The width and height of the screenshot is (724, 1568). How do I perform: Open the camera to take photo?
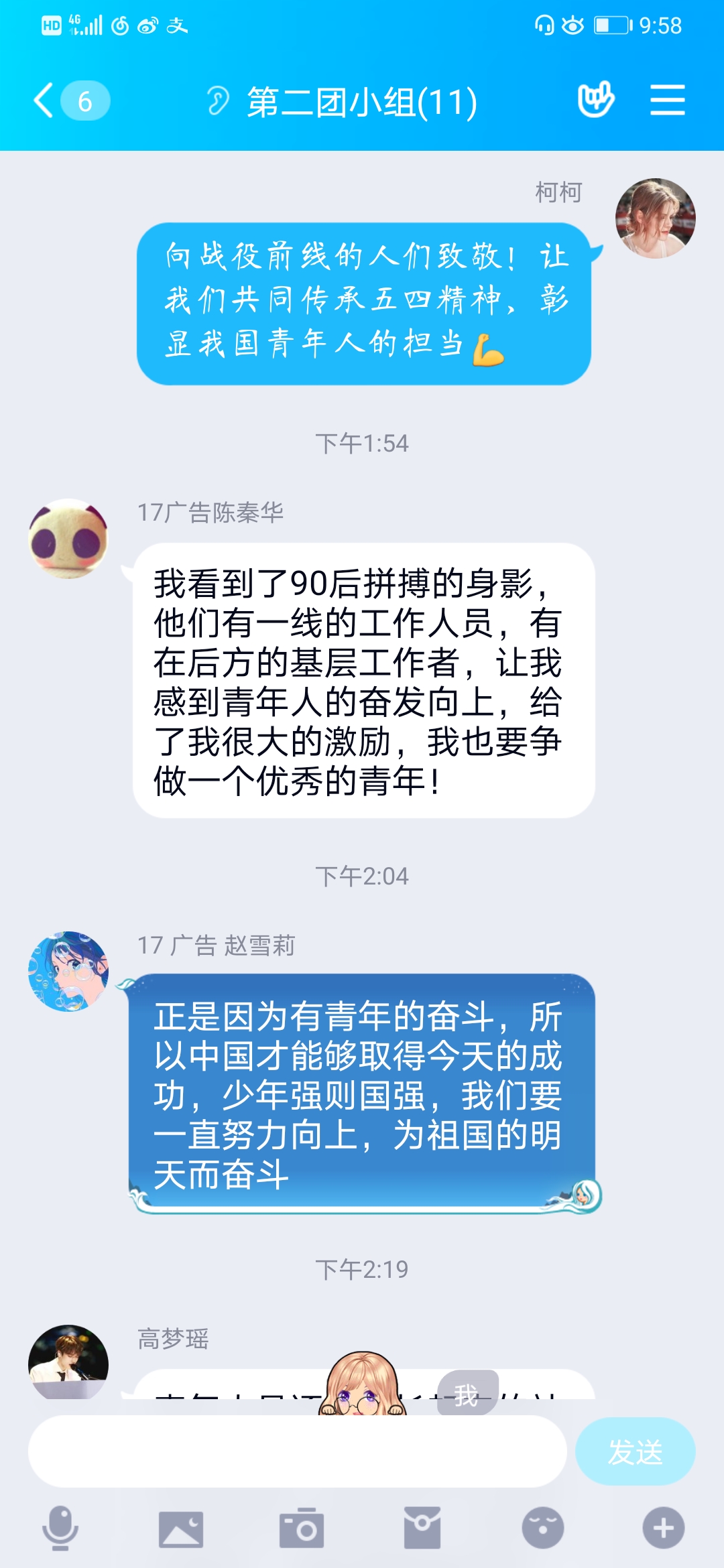(x=302, y=1528)
